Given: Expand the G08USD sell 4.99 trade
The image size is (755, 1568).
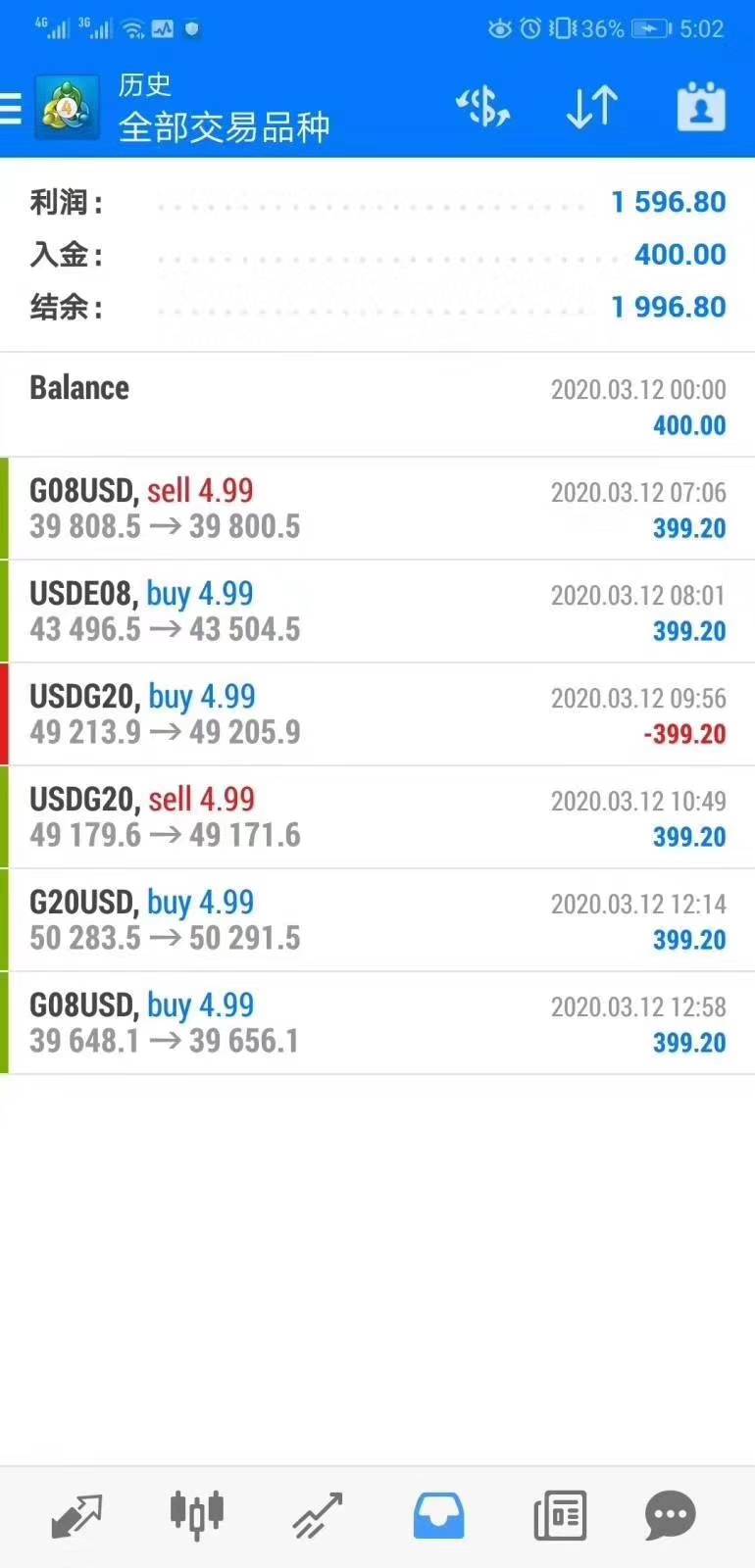Looking at the screenshot, I should click(x=377, y=509).
